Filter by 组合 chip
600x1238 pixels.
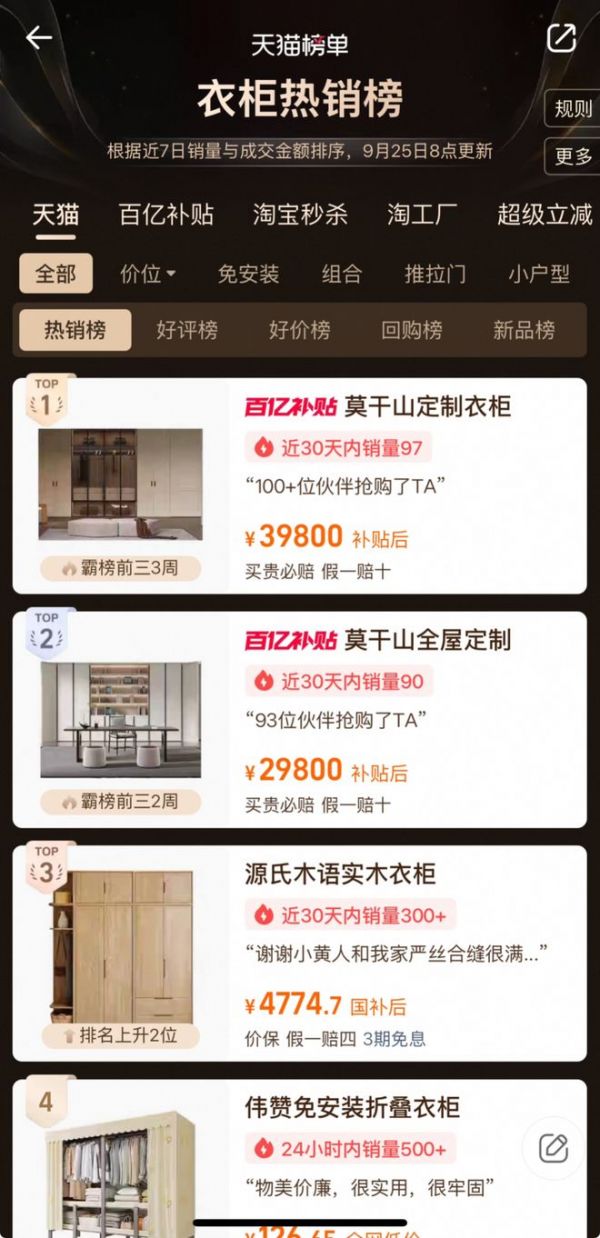click(x=342, y=274)
